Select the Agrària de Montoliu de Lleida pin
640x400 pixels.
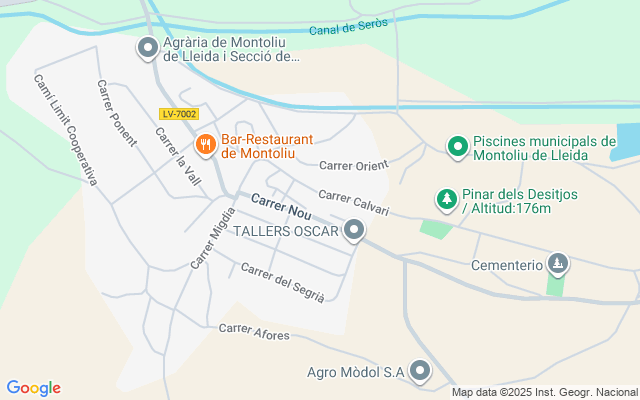tap(148, 47)
